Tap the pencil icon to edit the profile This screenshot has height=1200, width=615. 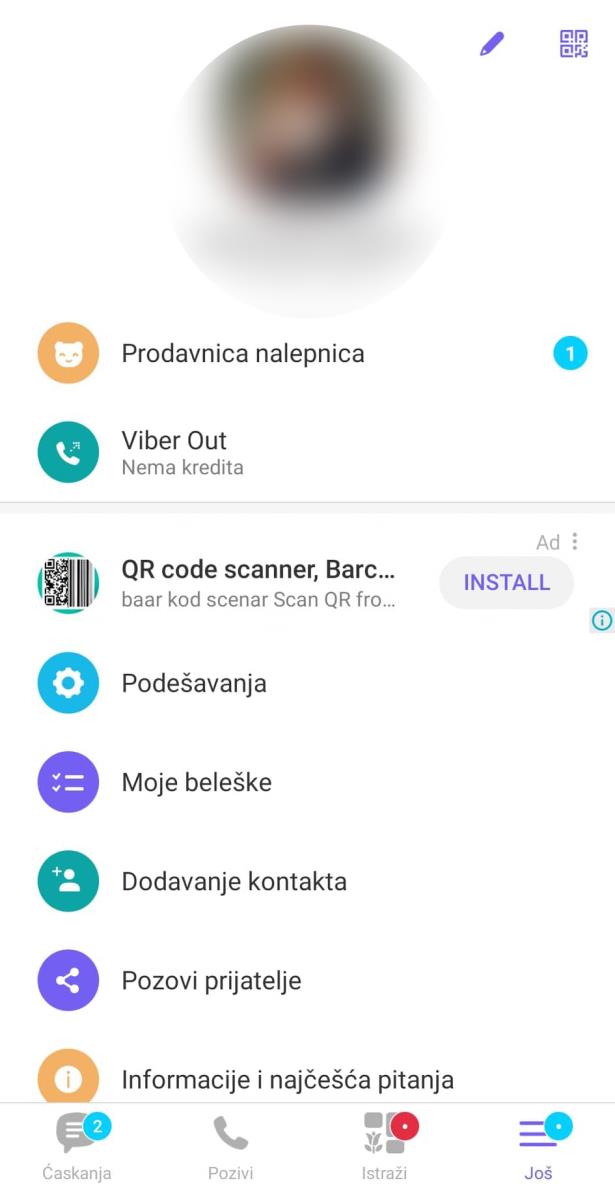(491, 44)
